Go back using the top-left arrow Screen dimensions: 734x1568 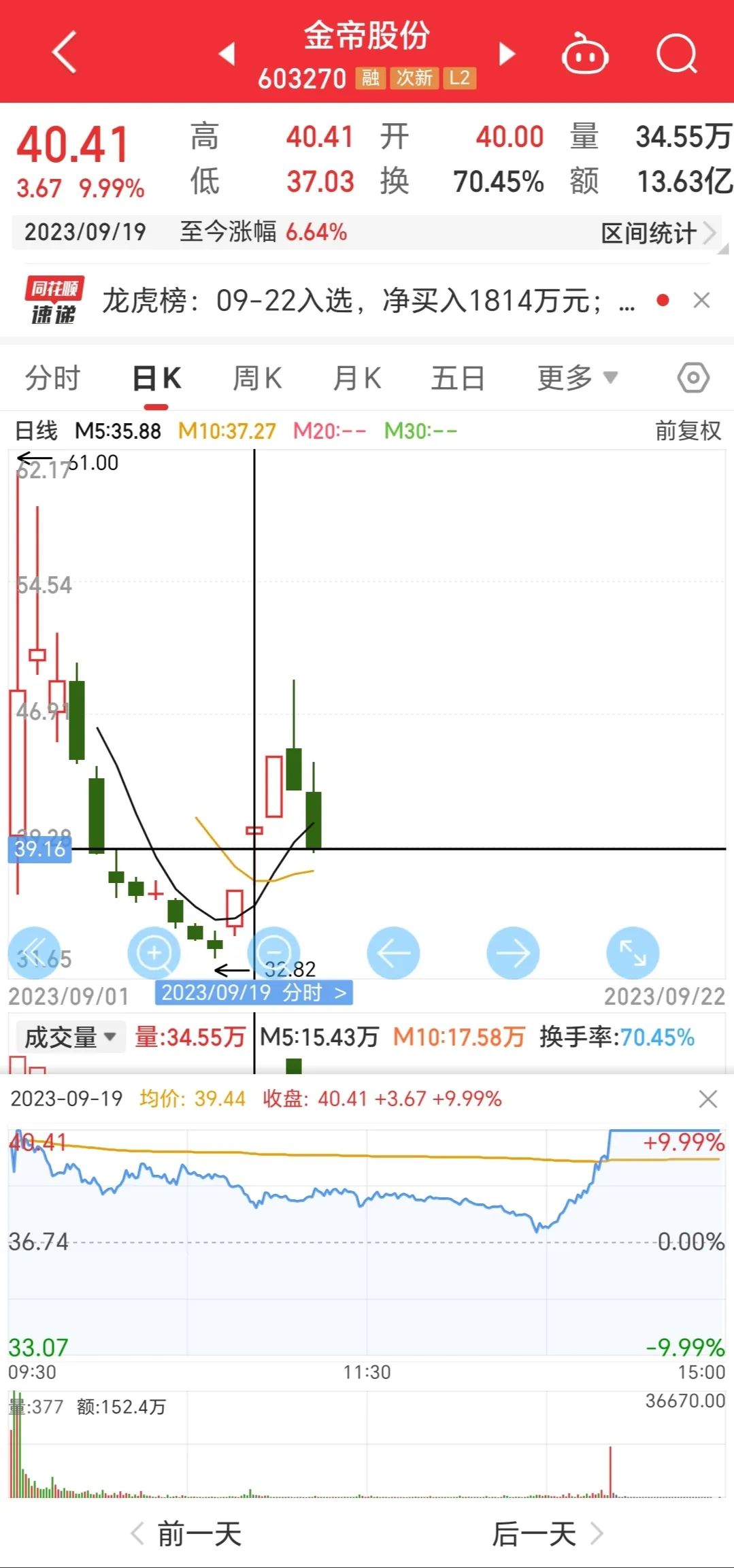[x=64, y=52]
